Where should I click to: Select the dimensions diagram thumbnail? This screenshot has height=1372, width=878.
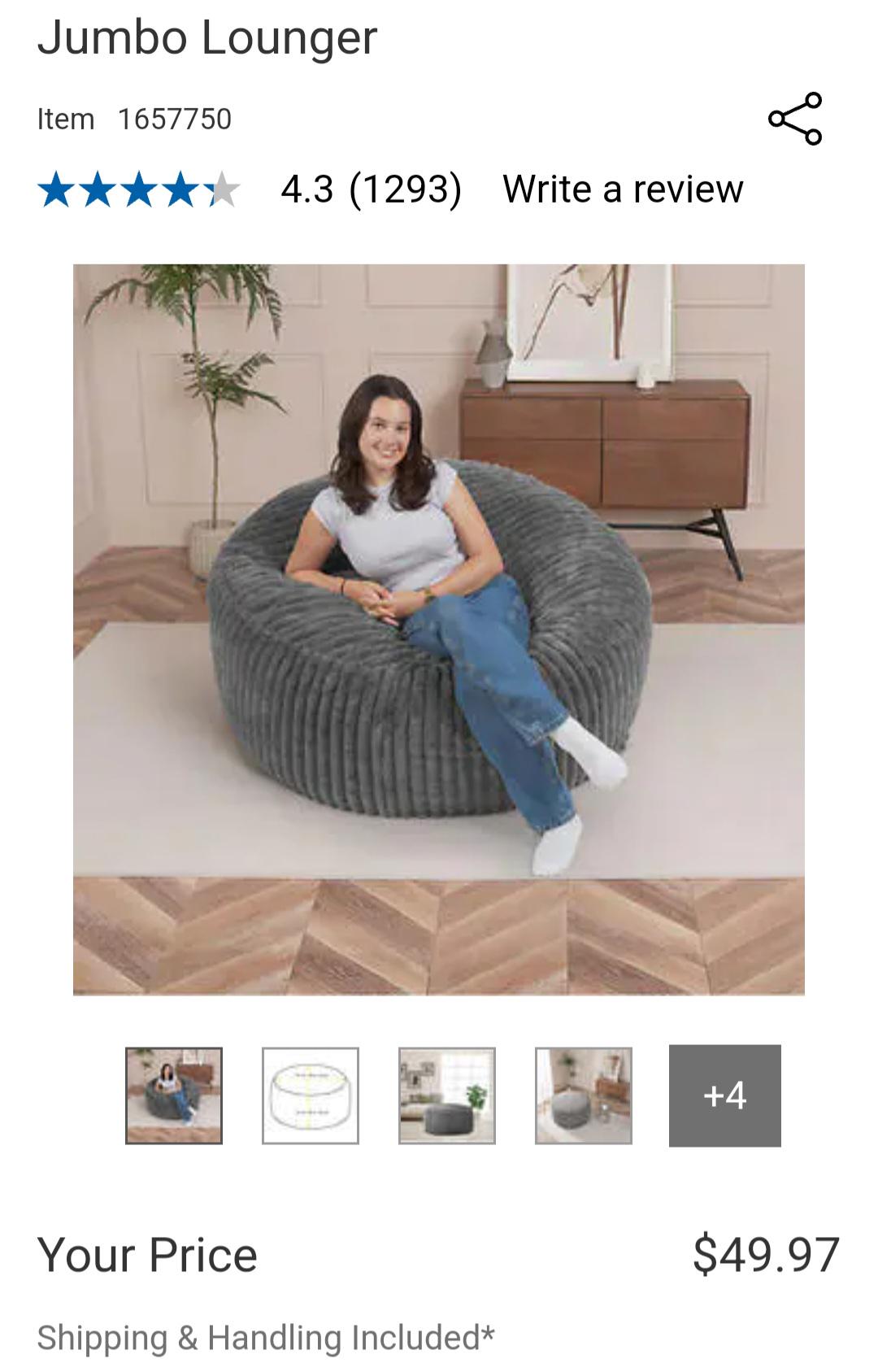[x=312, y=1092]
